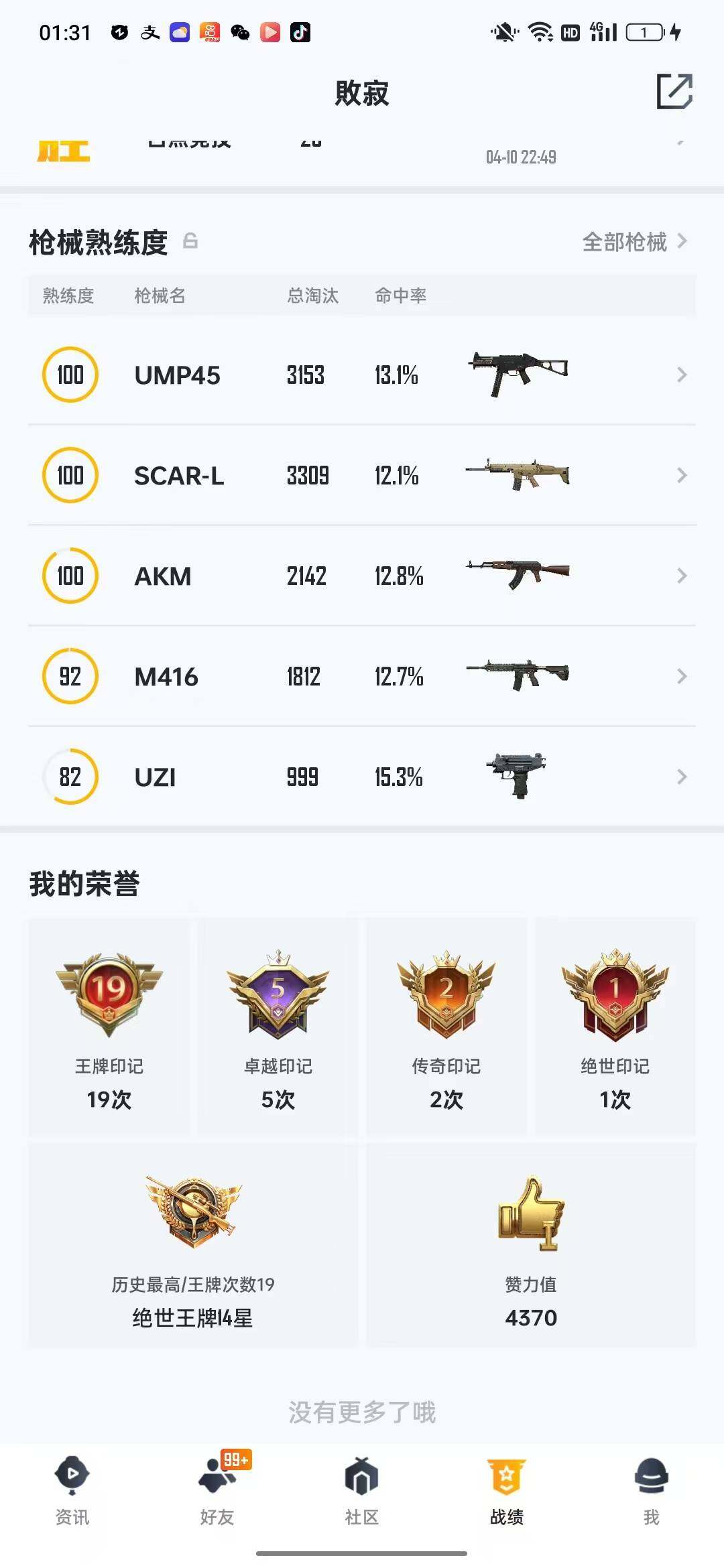
Task: Expand the UZI weapon details chevron
Action: 682,777
